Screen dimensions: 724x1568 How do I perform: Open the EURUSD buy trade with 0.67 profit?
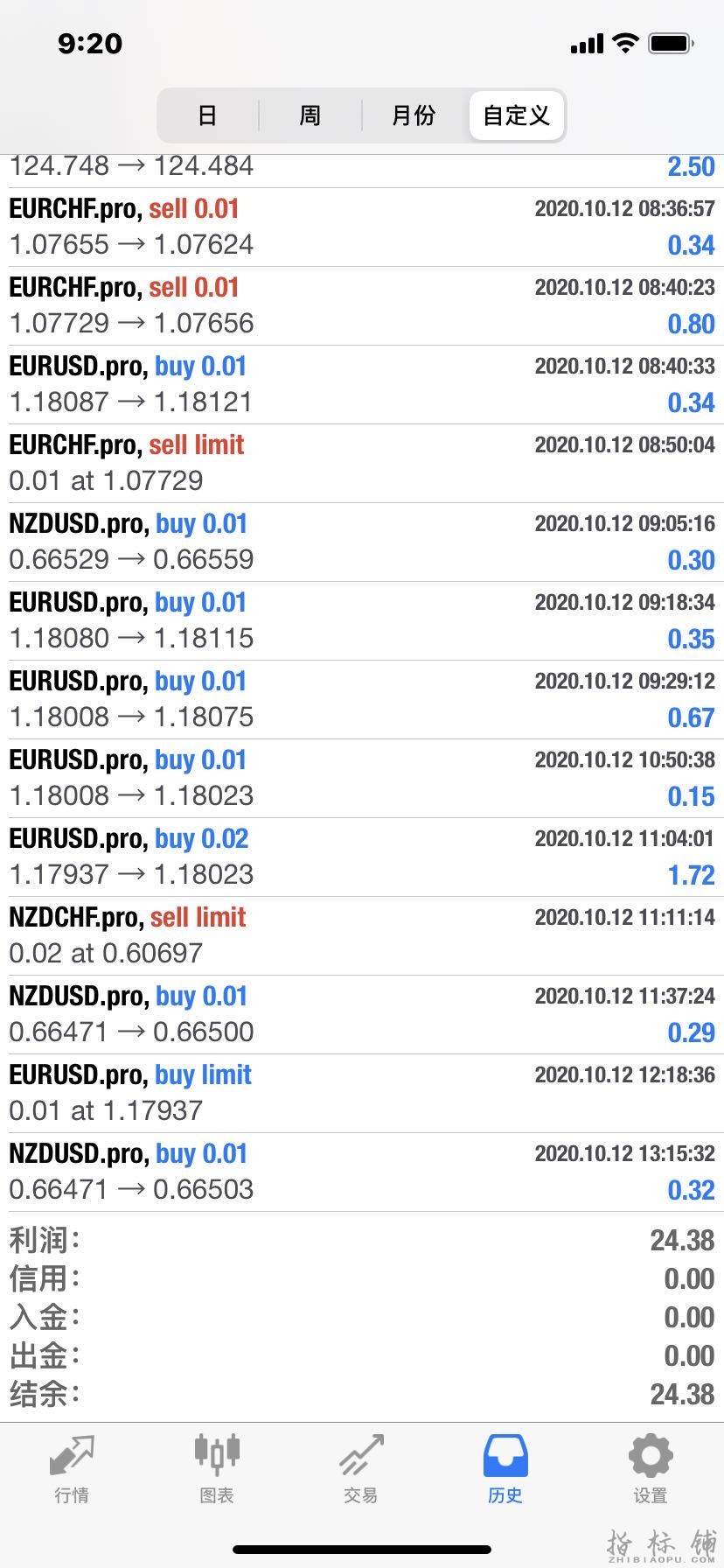362,699
